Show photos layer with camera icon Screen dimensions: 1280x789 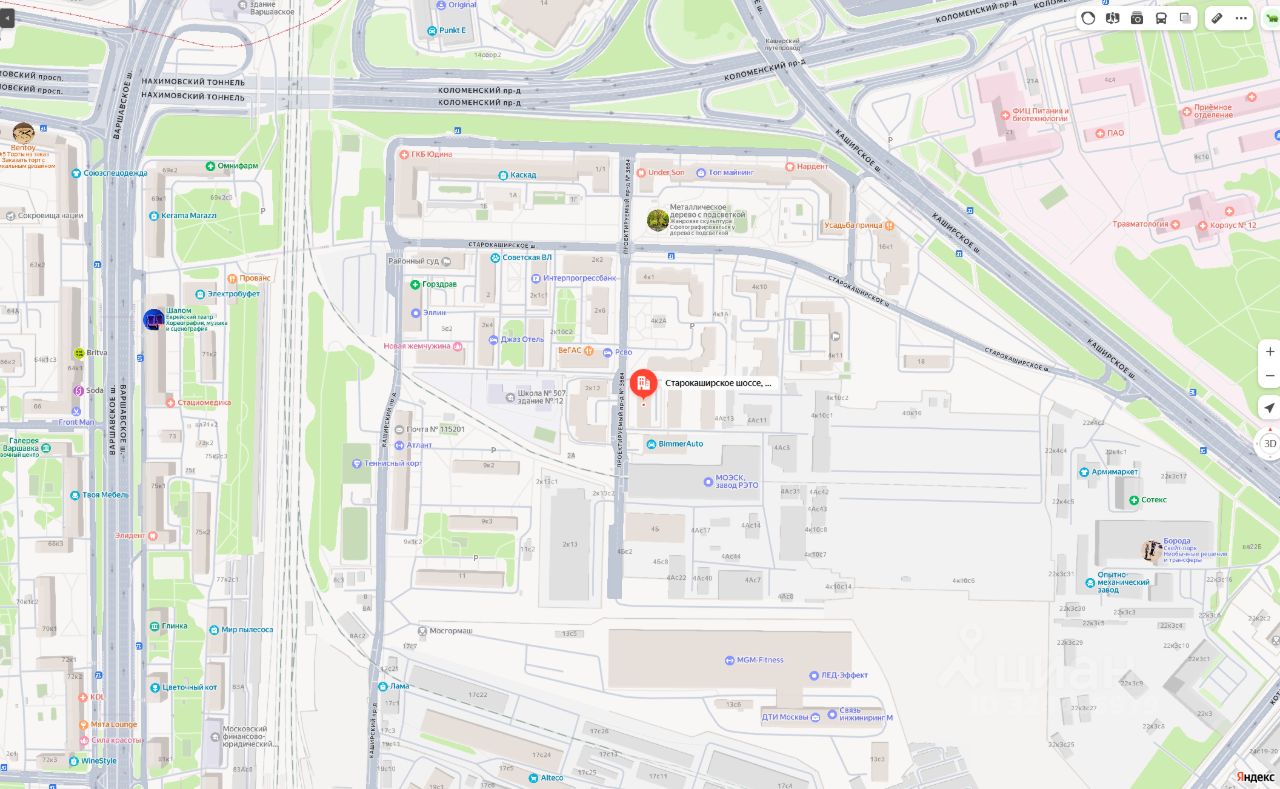(1137, 18)
